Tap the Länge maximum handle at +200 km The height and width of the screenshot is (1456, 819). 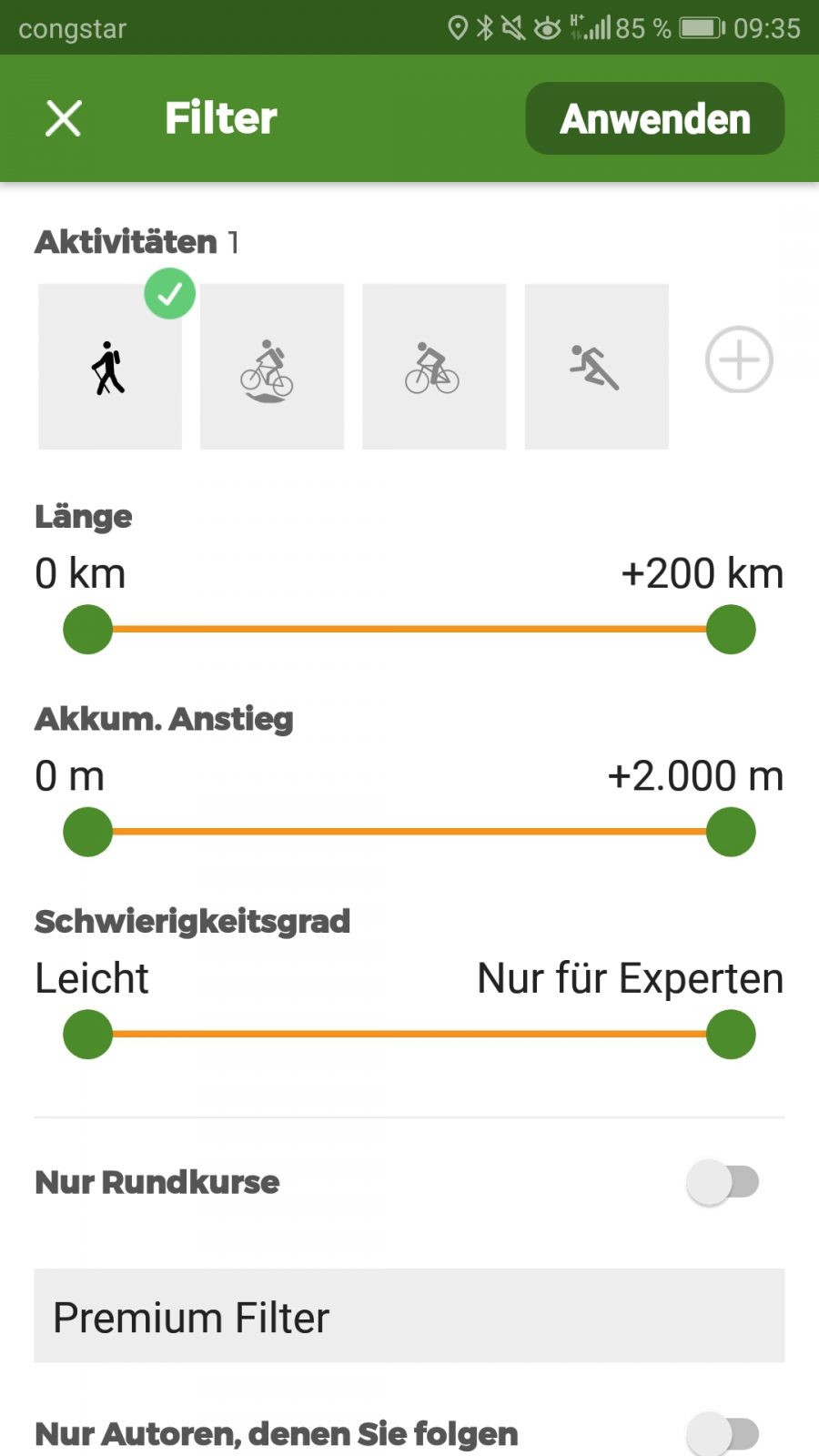(x=731, y=629)
